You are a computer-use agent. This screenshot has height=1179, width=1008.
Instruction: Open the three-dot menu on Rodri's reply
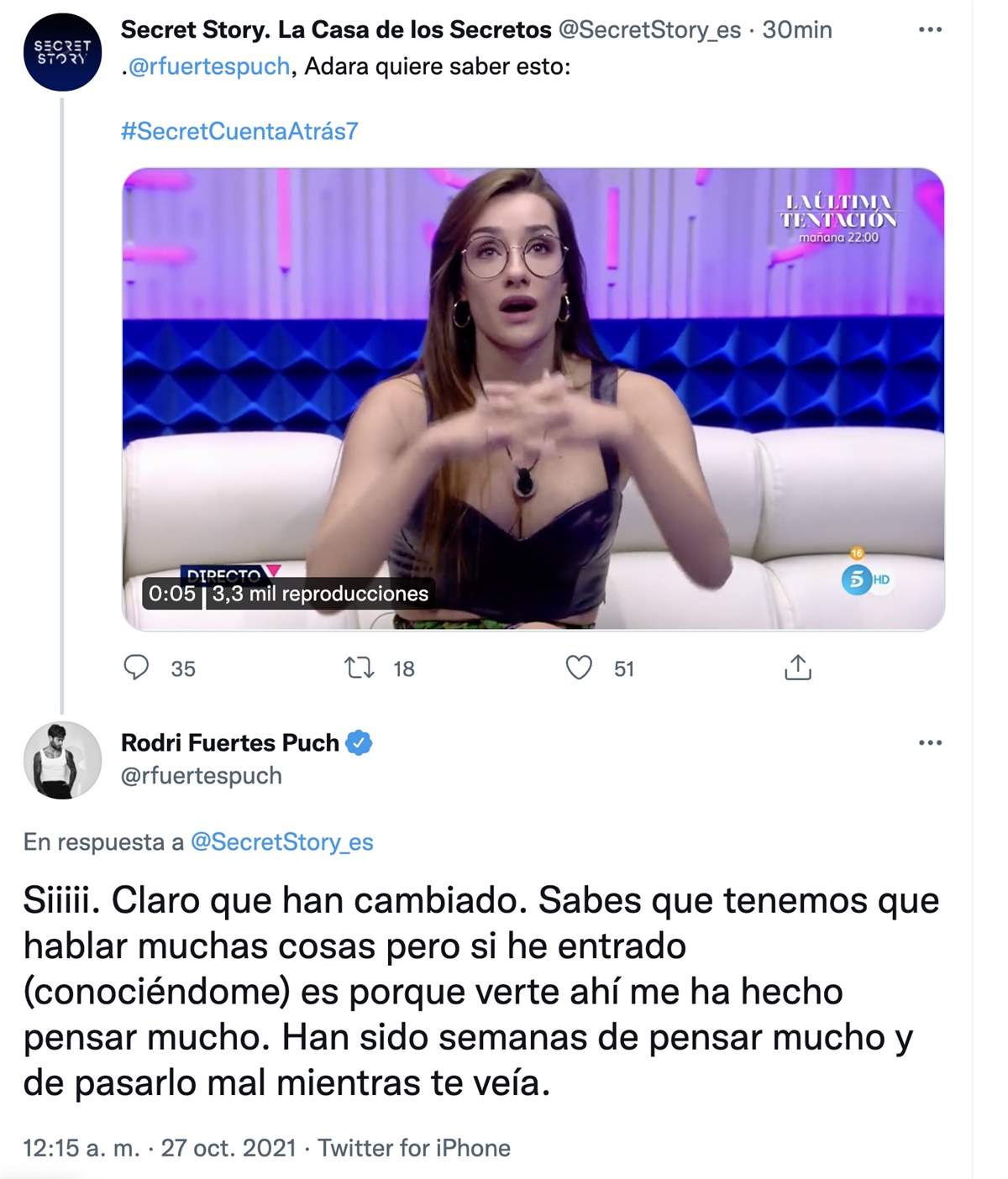pyautogui.click(x=931, y=743)
